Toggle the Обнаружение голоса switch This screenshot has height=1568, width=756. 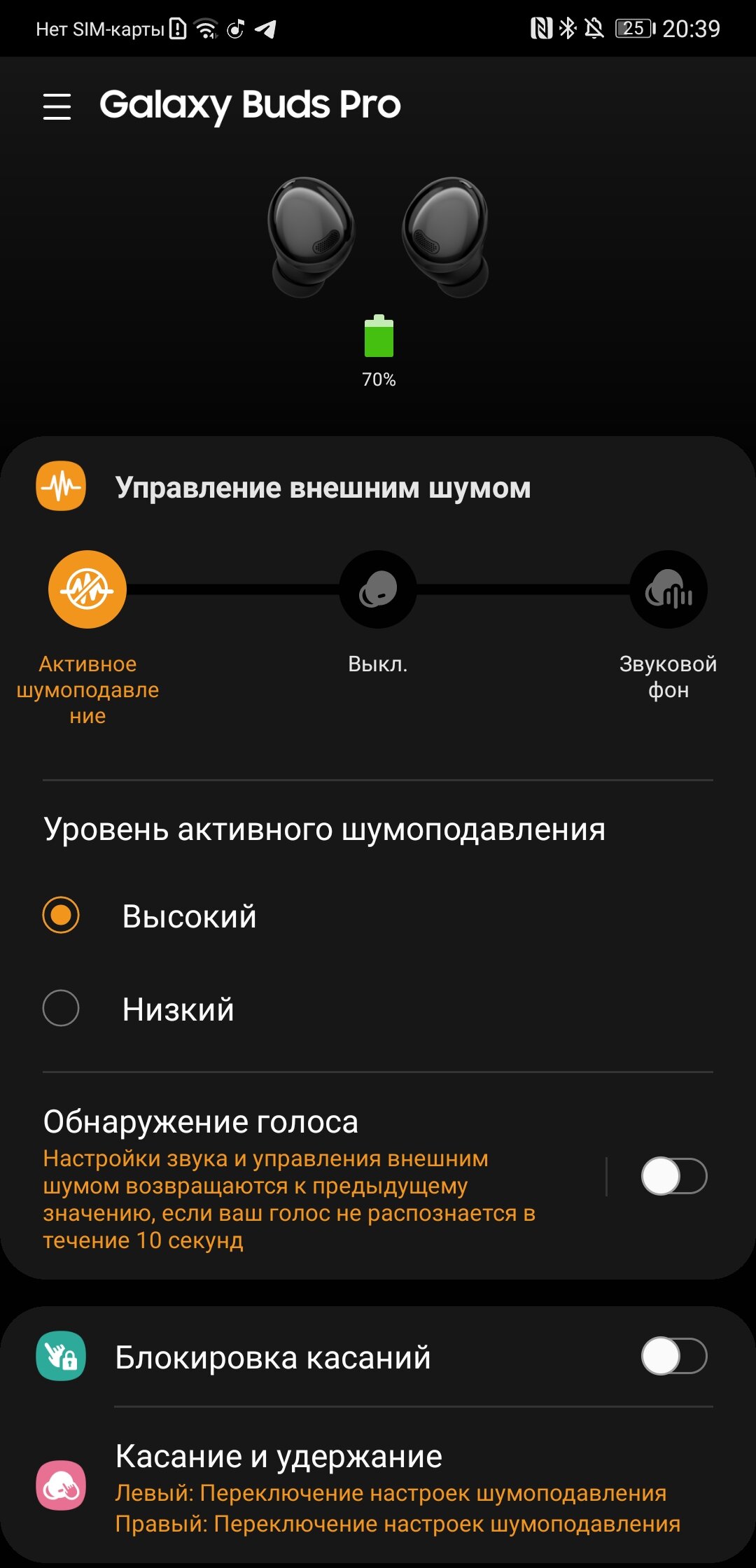674,1176
